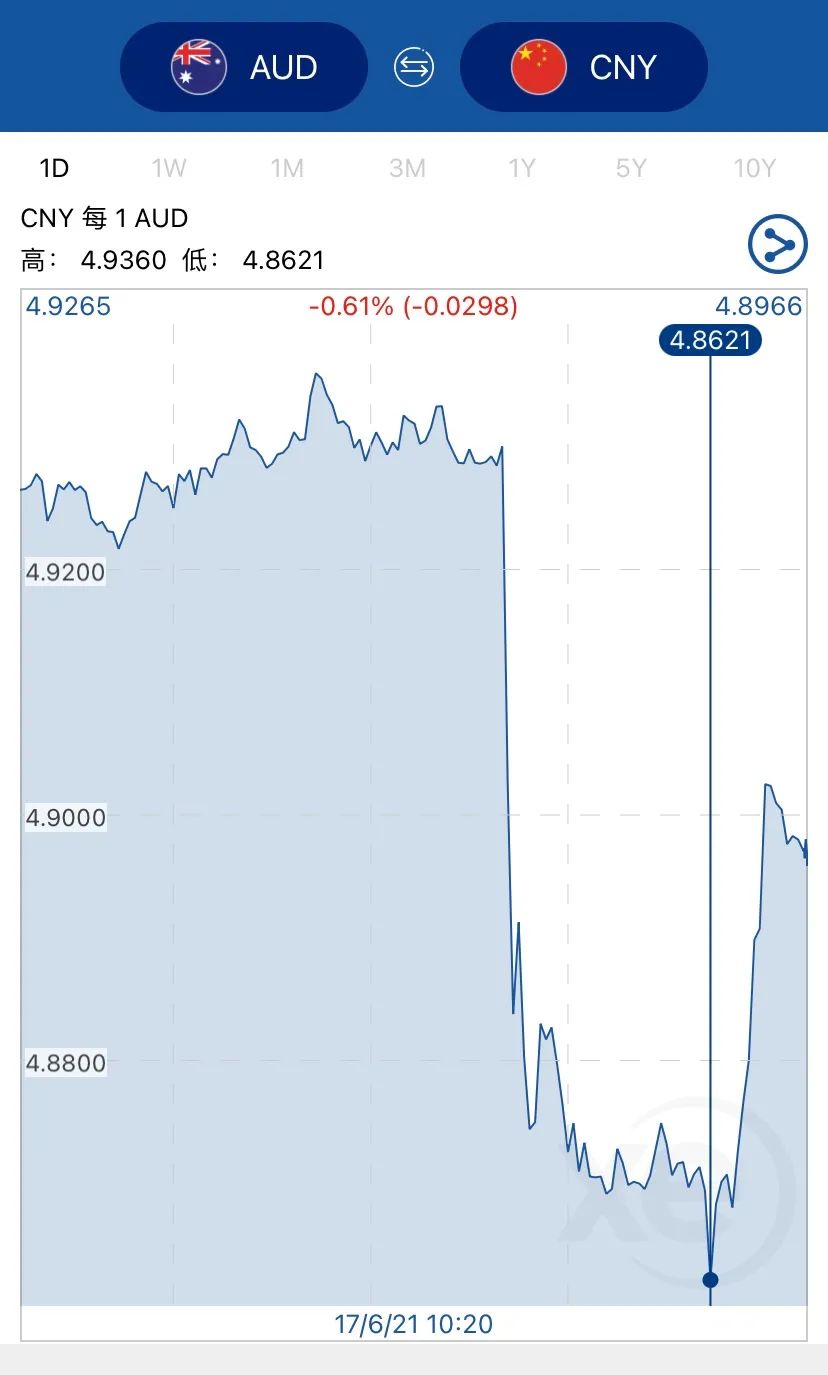Switch to the 1M chart range
Image resolution: width=828 pixels, height=1375 pixels.
pos(287,168)
